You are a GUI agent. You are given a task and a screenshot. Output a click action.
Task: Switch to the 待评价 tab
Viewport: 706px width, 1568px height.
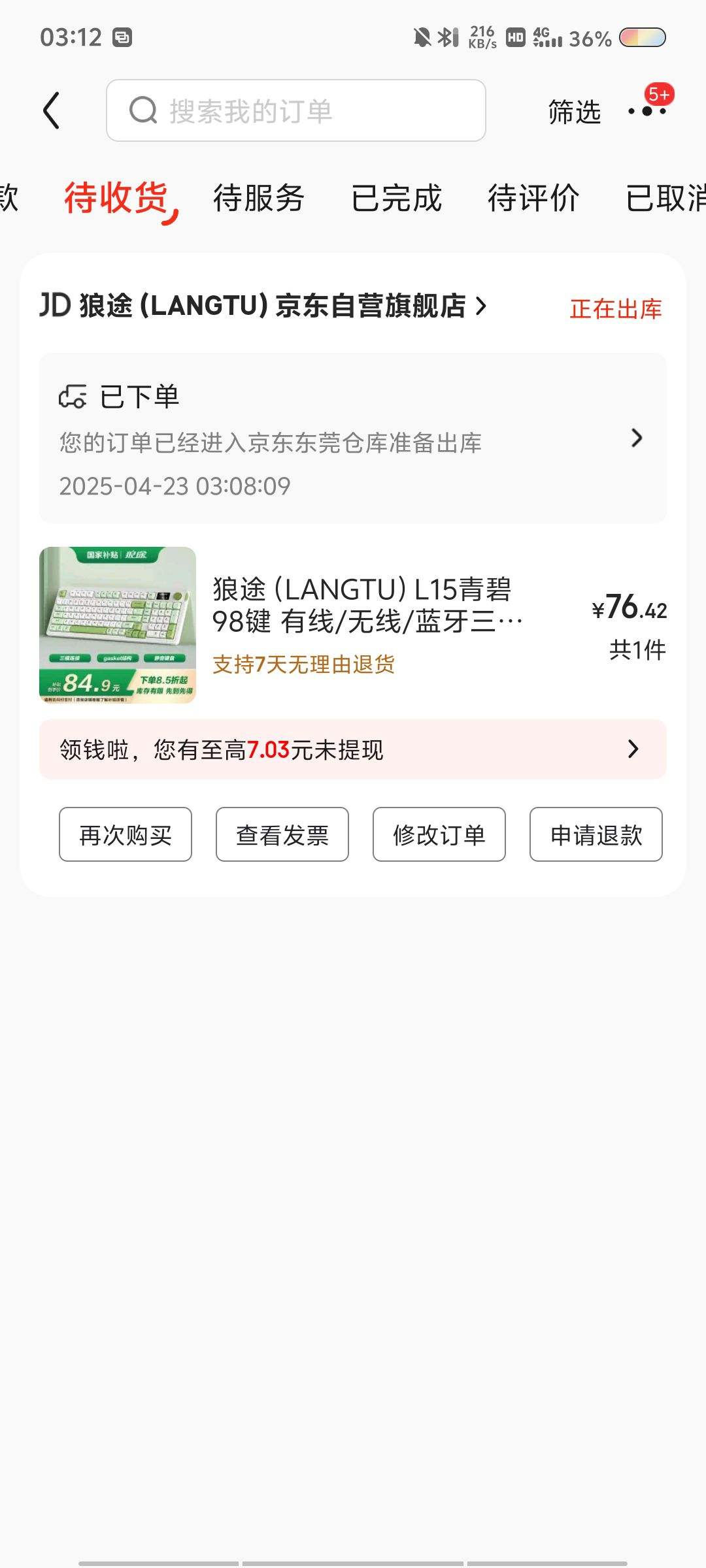click(533, 198)
